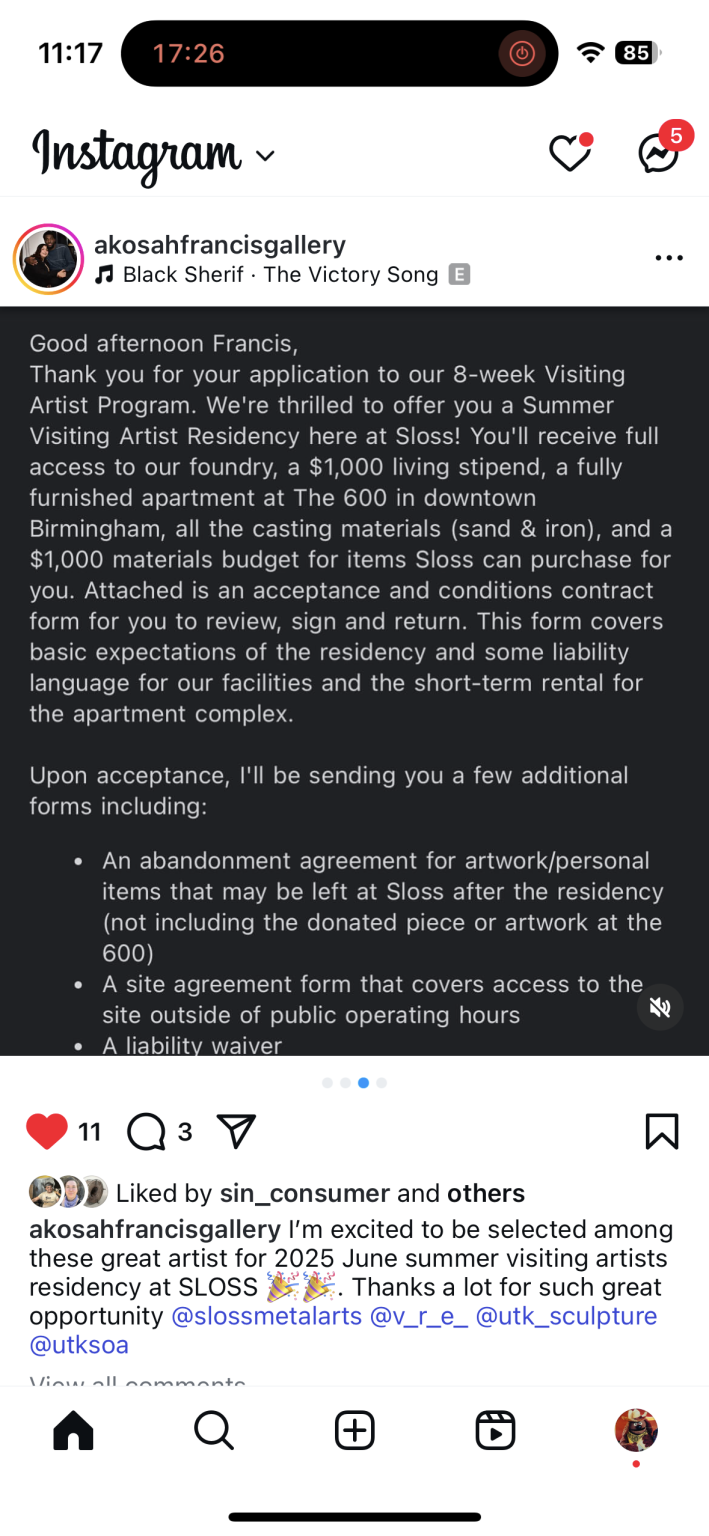Open the comments on this post
This screenshot has height=1536, width=709.
point(146,1132)
